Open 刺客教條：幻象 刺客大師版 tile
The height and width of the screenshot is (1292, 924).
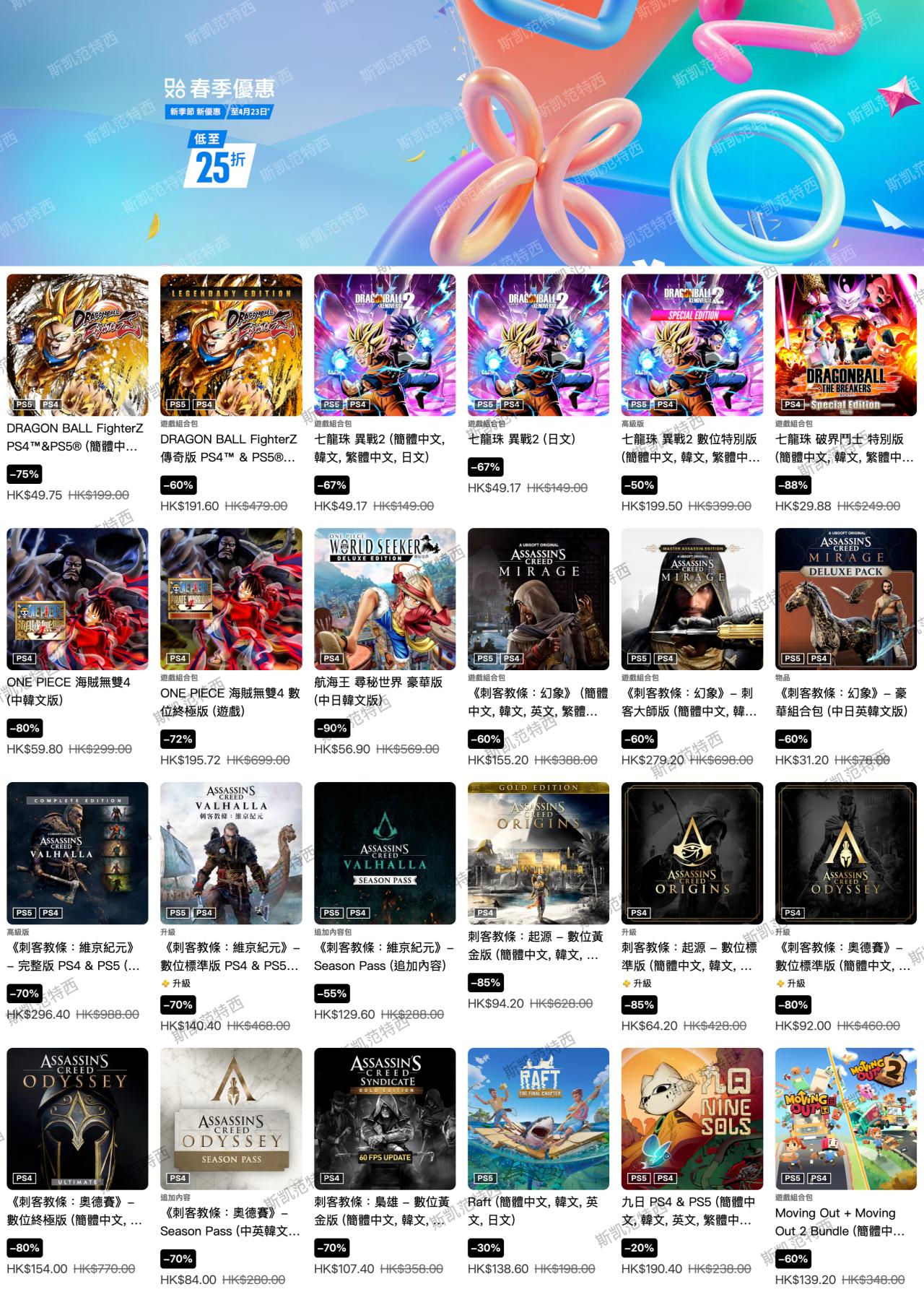point(692,599)
